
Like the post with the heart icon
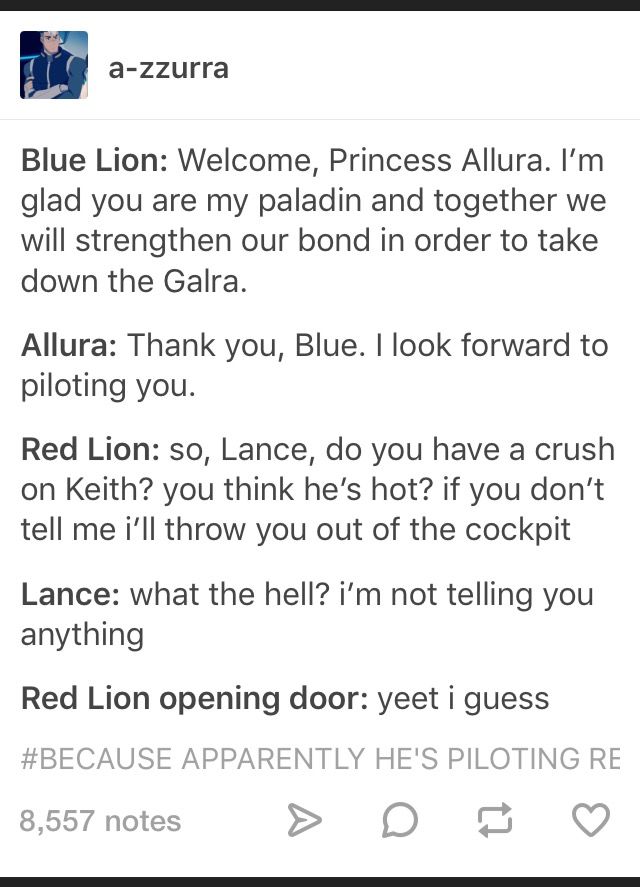590,820
